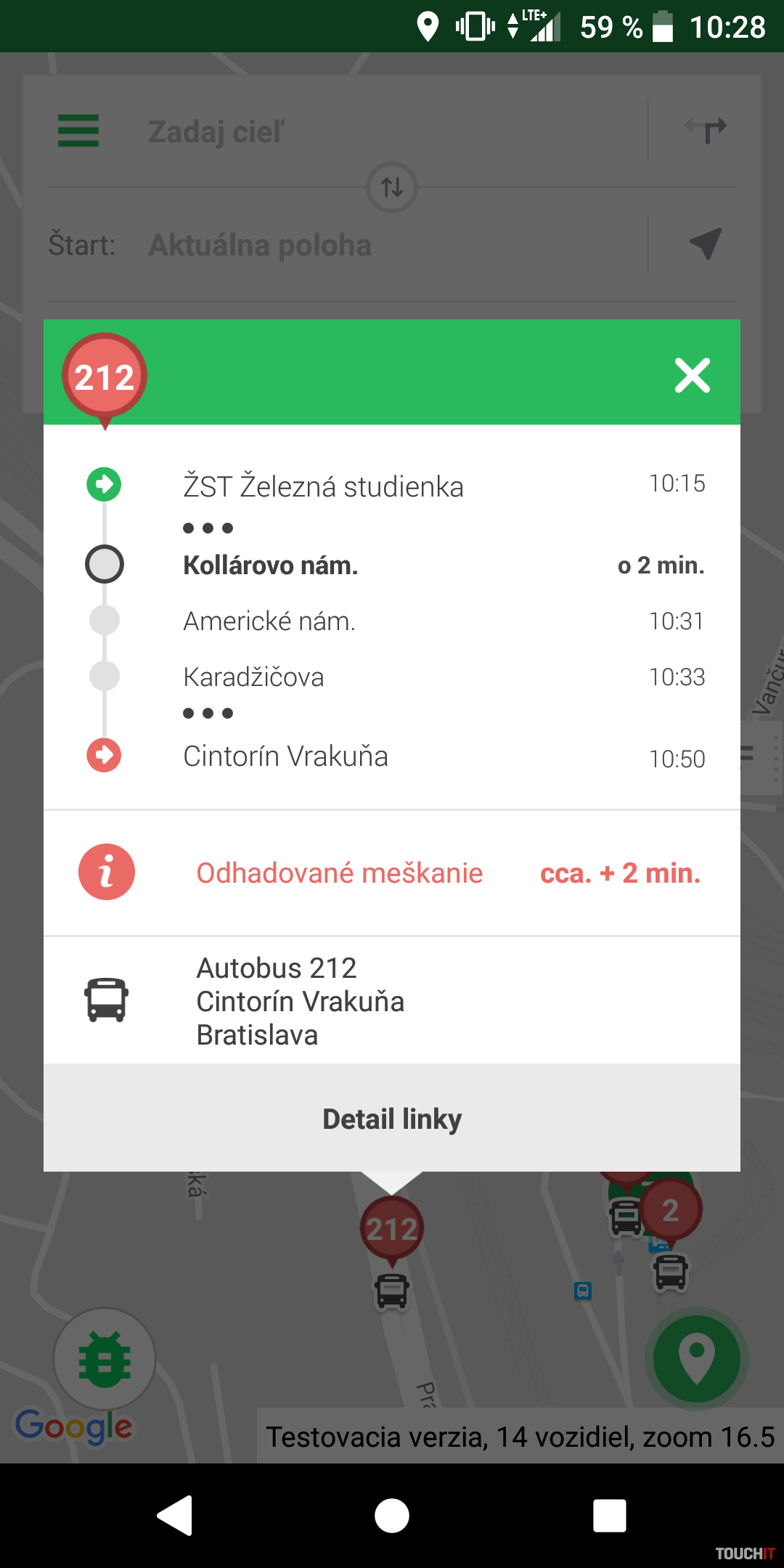784x1568 pixels.
Task: Open Detail linky button
Action: (392, 1119)
